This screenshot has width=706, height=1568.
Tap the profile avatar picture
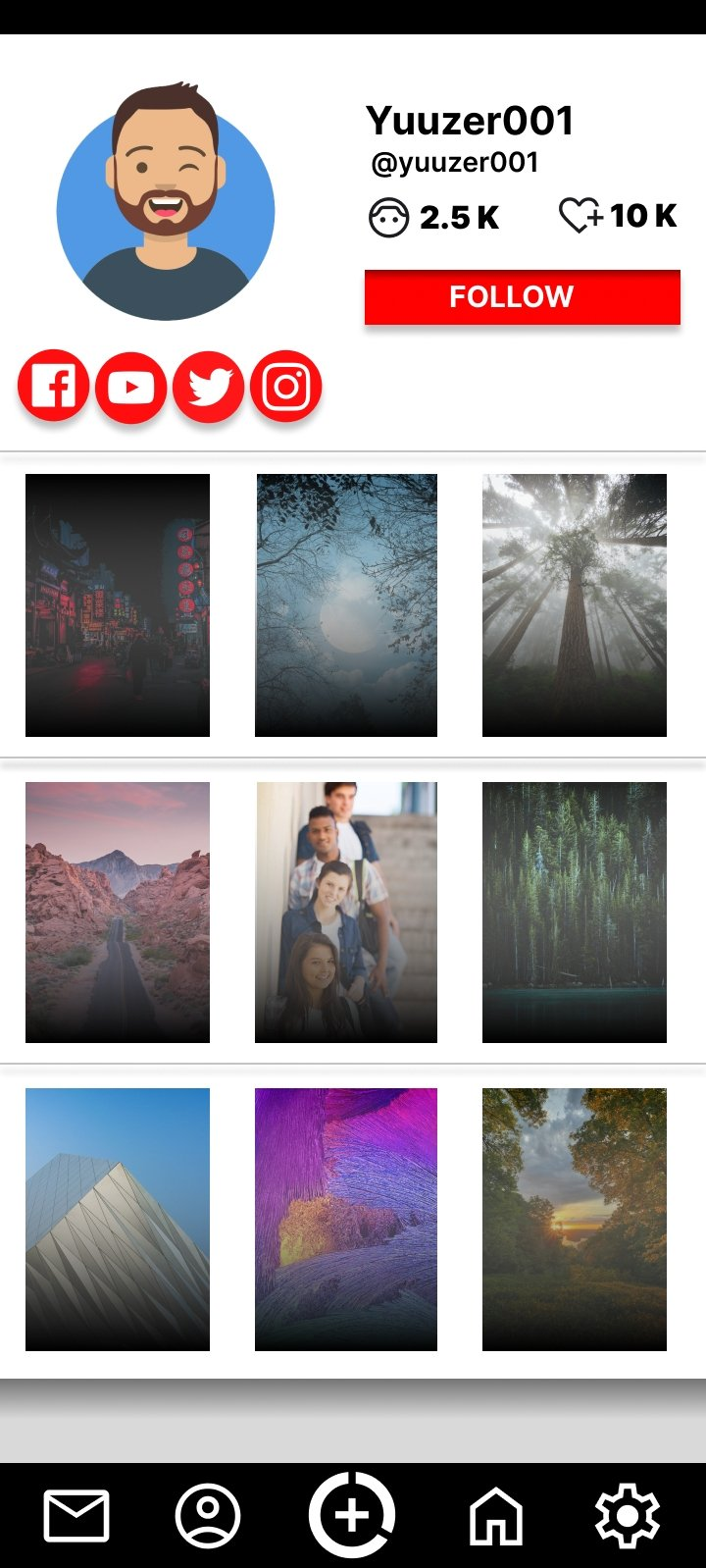point(166,202)
